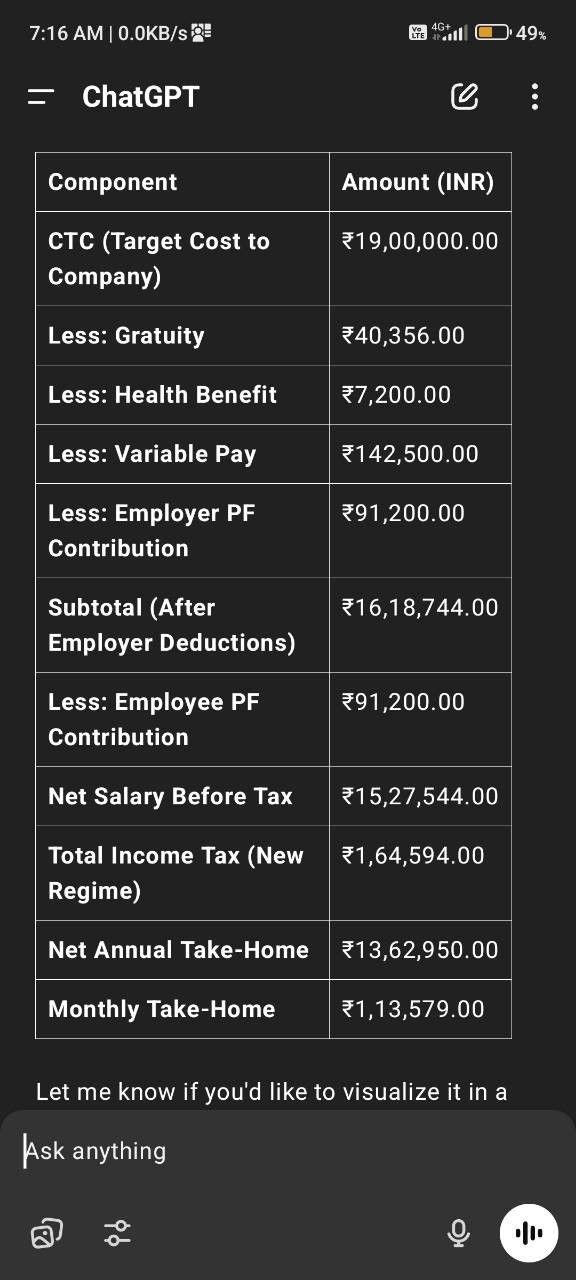This screenshot has height=1280, width=576.
Task: Attach a photo or image
Action: 47,1234
